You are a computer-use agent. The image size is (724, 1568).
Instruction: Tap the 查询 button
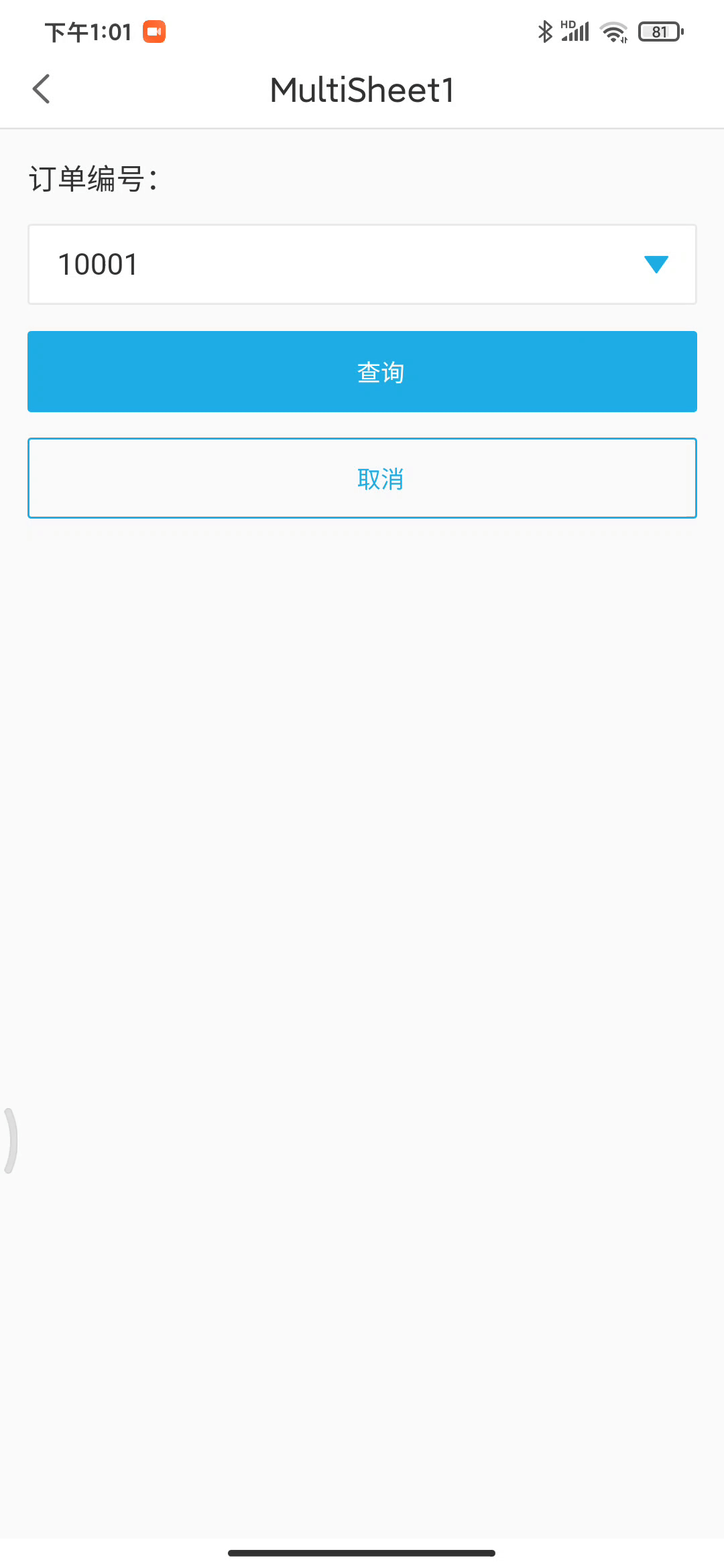pyautogui.click(x=362, y=372)
